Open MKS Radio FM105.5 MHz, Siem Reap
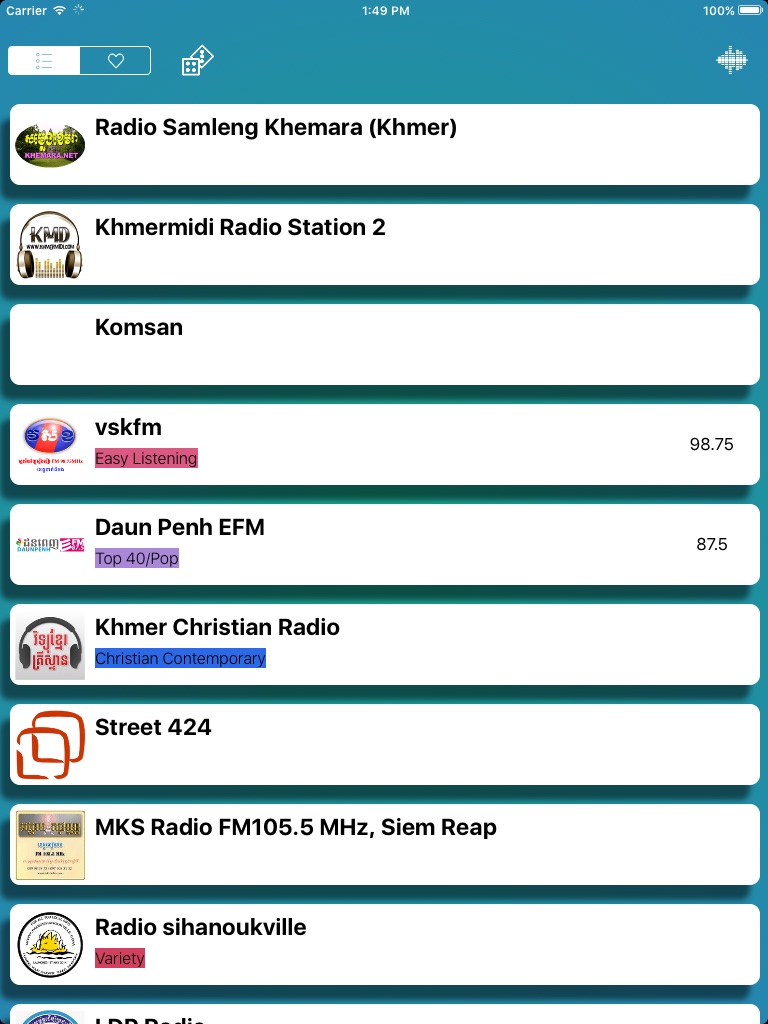 click(385, 844)
